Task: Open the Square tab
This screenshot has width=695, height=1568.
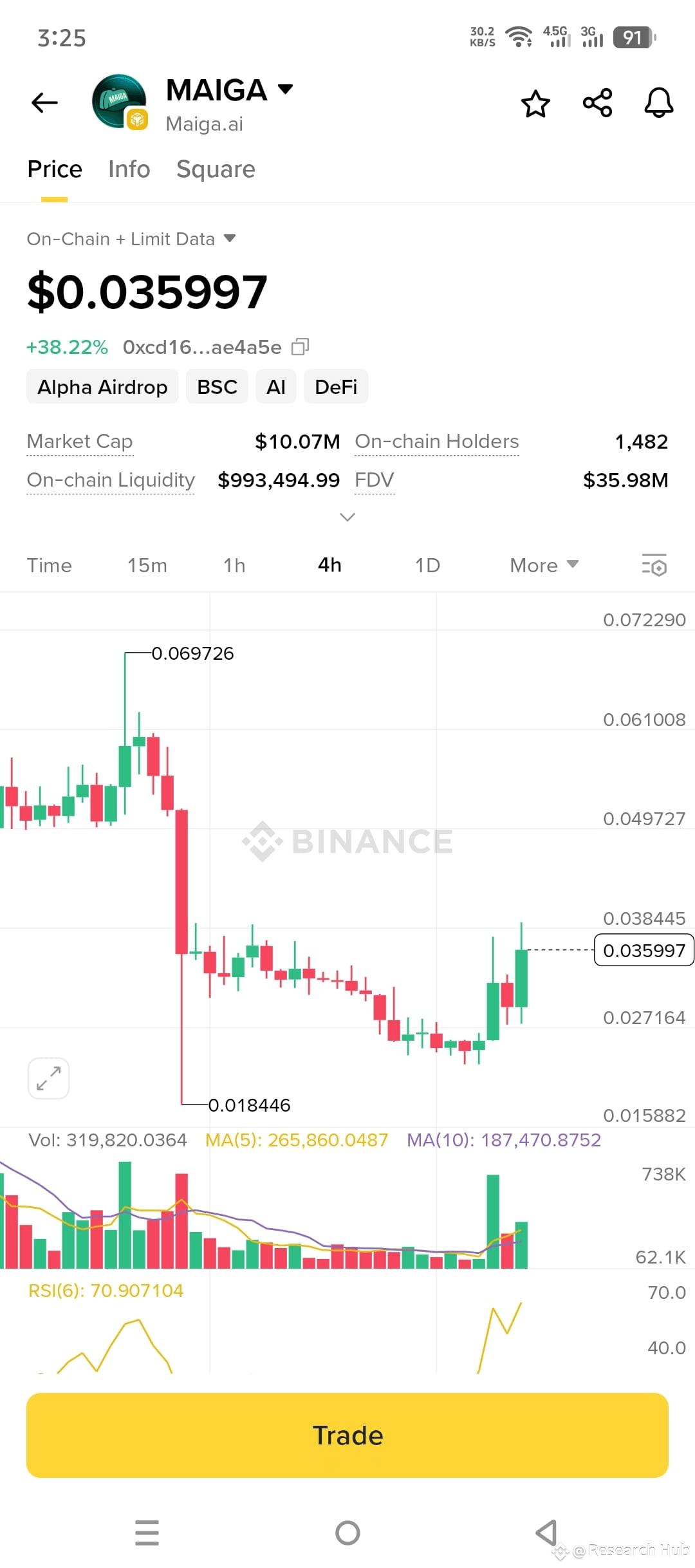Action: point(216,169)
